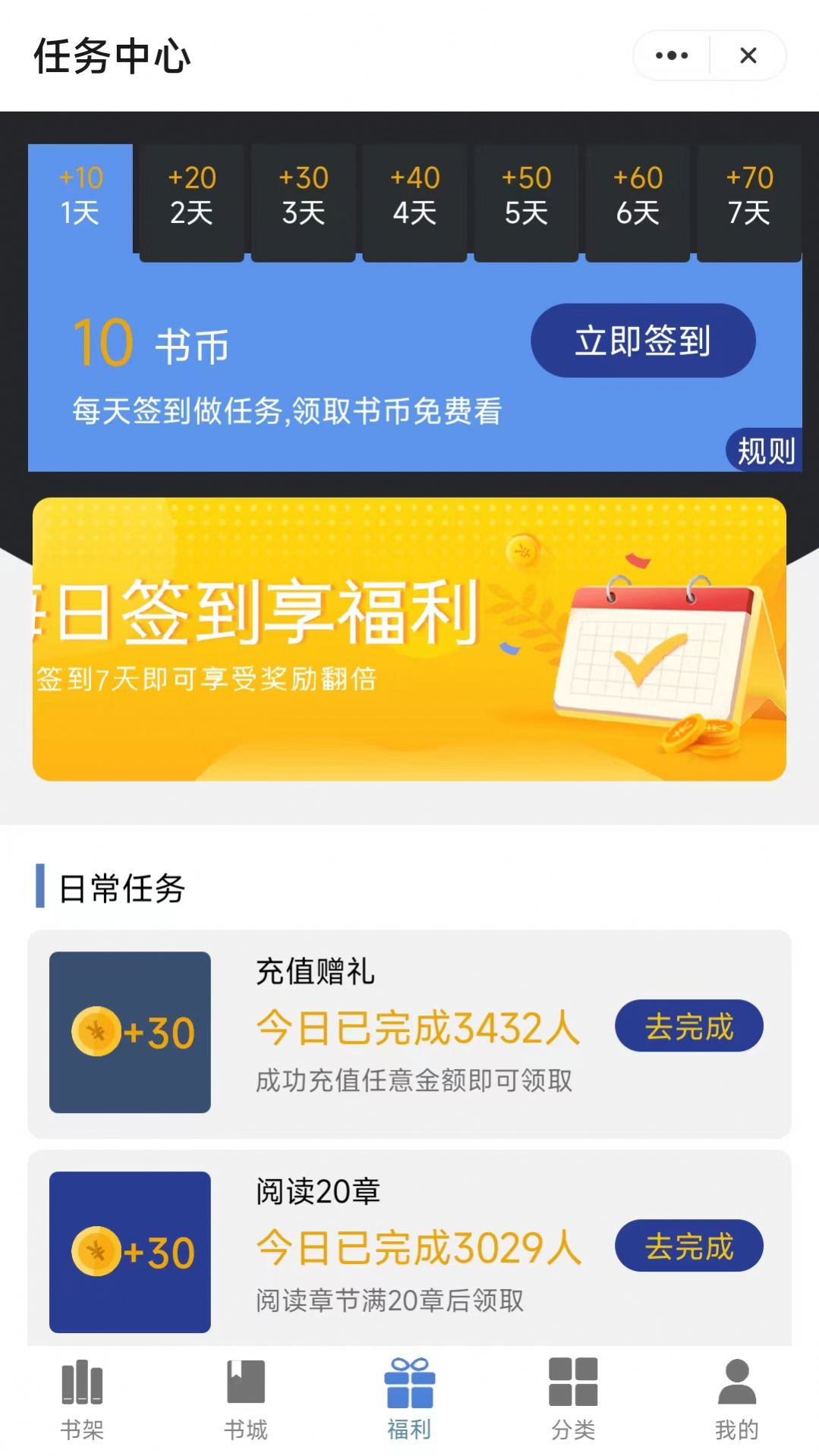The image size is (819, 1456).
Task: Open the 规则 rules page
Action: 765,451
